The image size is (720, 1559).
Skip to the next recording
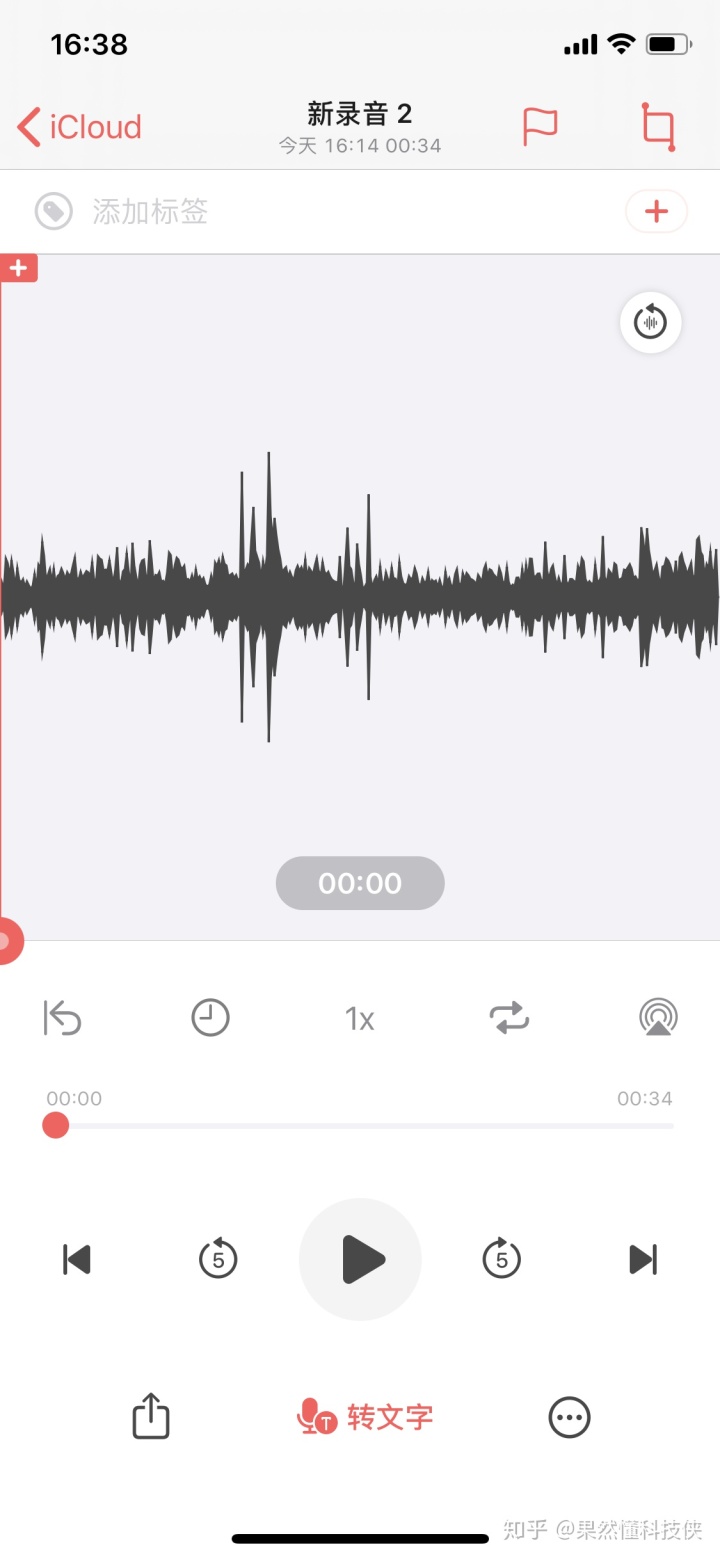(643, 1259)
